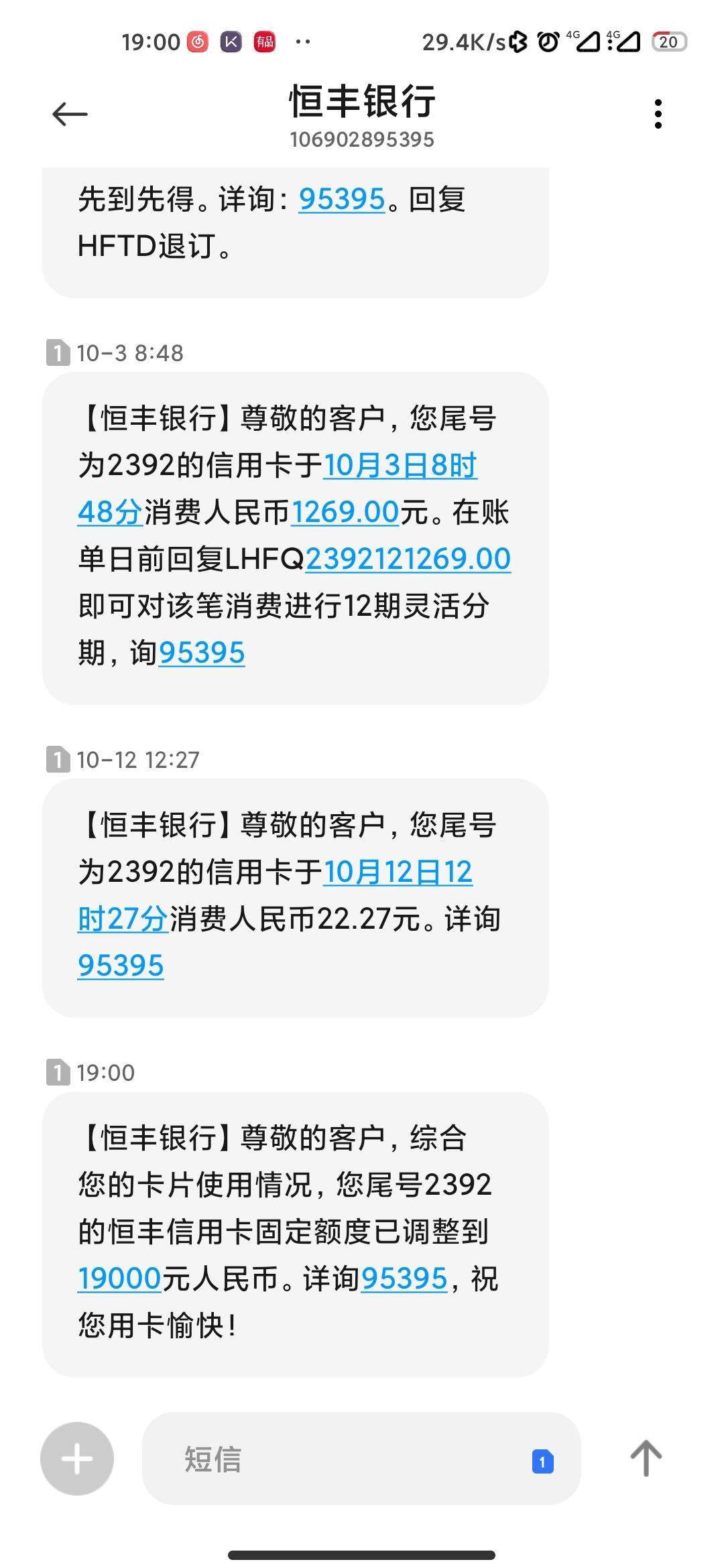Open the plus attachment button
This screenshot has height=1568, width=724.
coord(77,1458)
